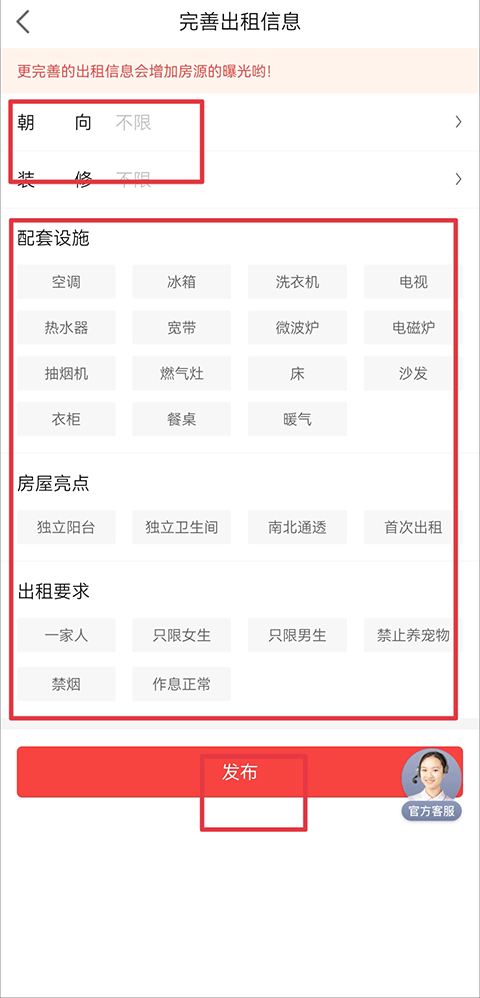Select the 空调 facility chip

coord(66,282)
